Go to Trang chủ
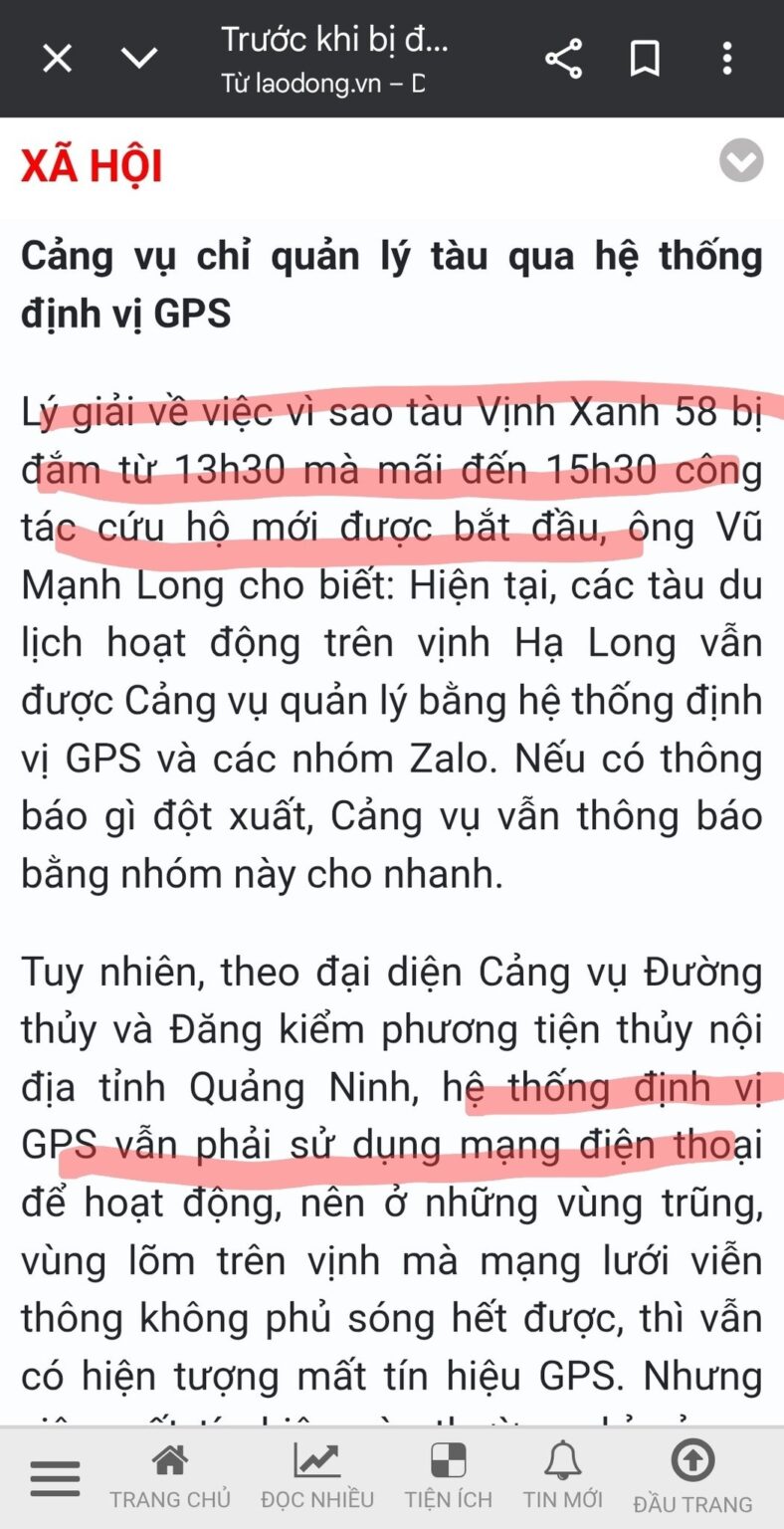Screen dimensions: 784x1529 (x=170, y=1477)
